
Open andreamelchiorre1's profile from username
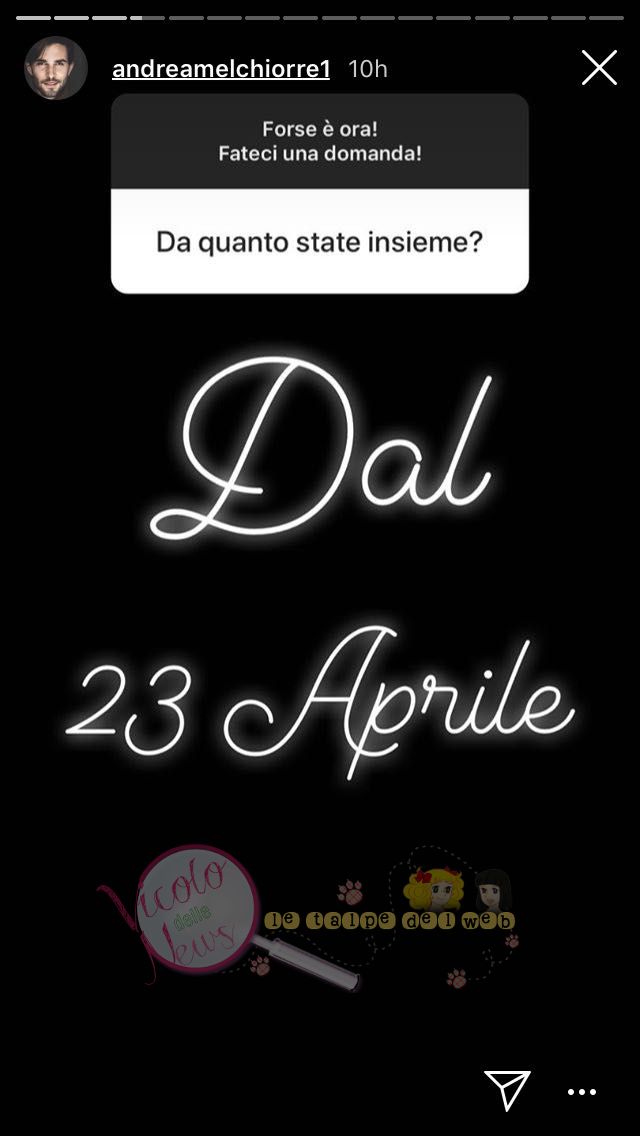(220, 69)
